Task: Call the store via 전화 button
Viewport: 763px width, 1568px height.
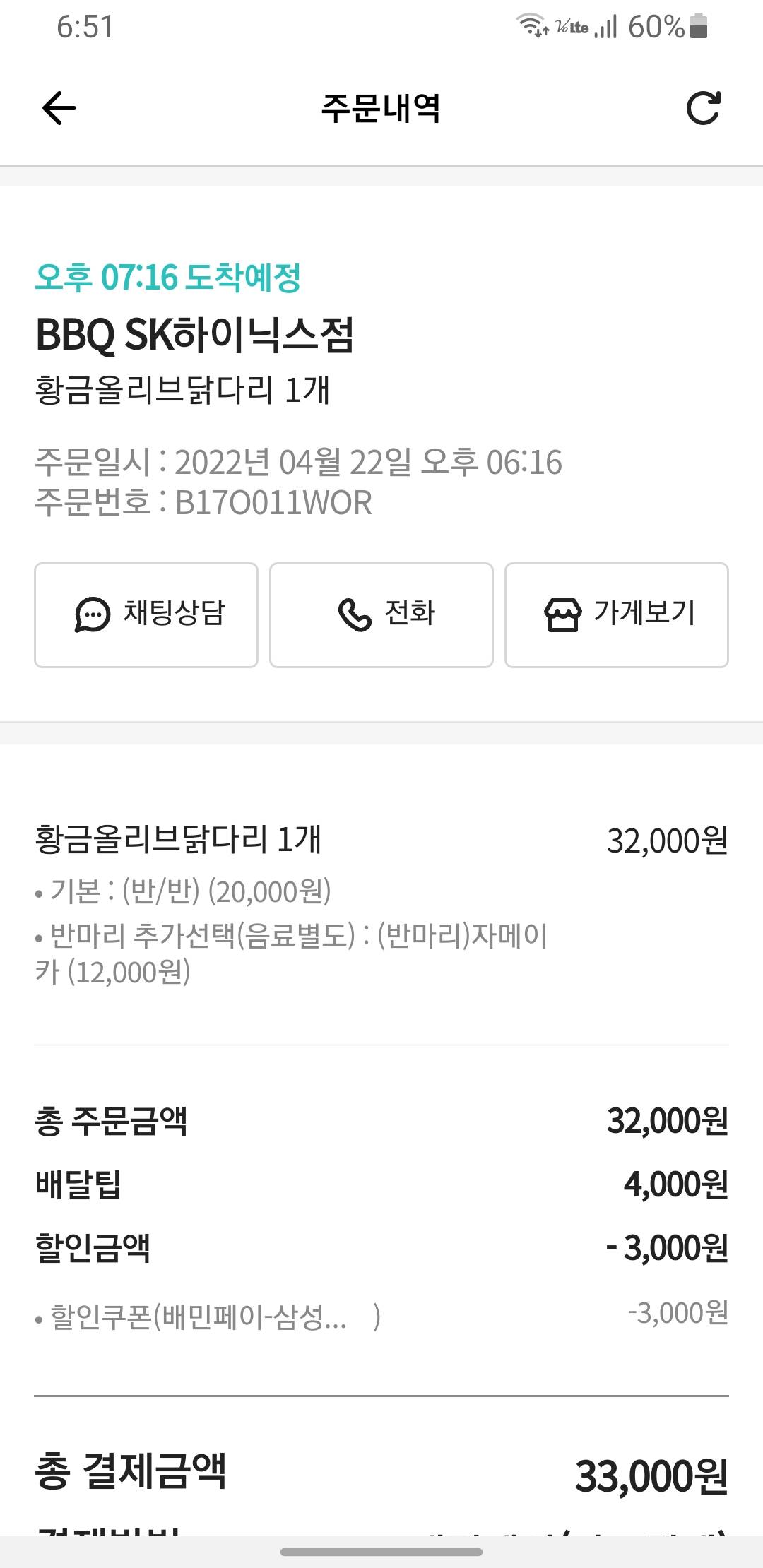Action: click(381, 614)
